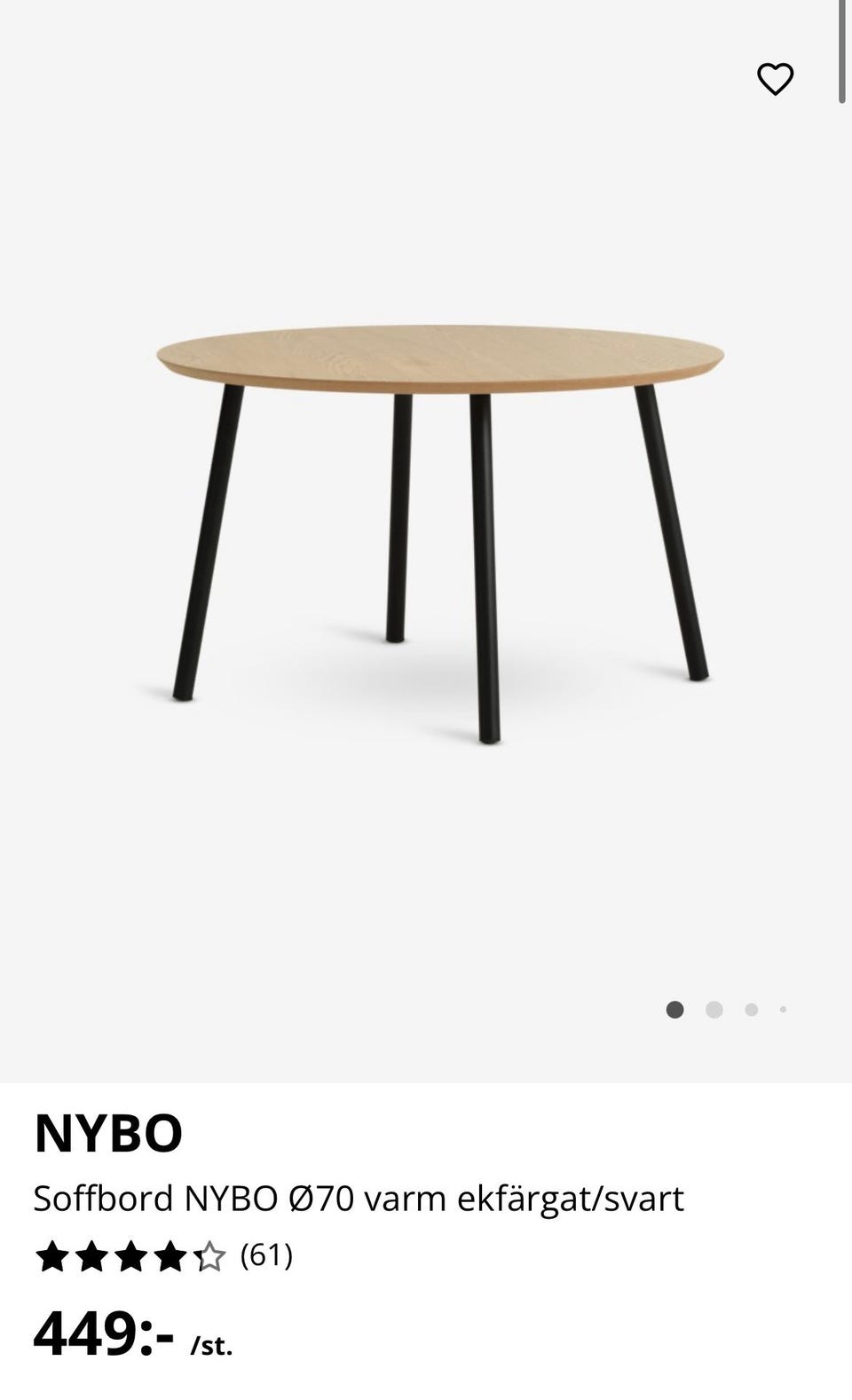This screenshot has height=1400, width=852.
Task: Jump to the second image indicator dot
Action: (714, 1010)
